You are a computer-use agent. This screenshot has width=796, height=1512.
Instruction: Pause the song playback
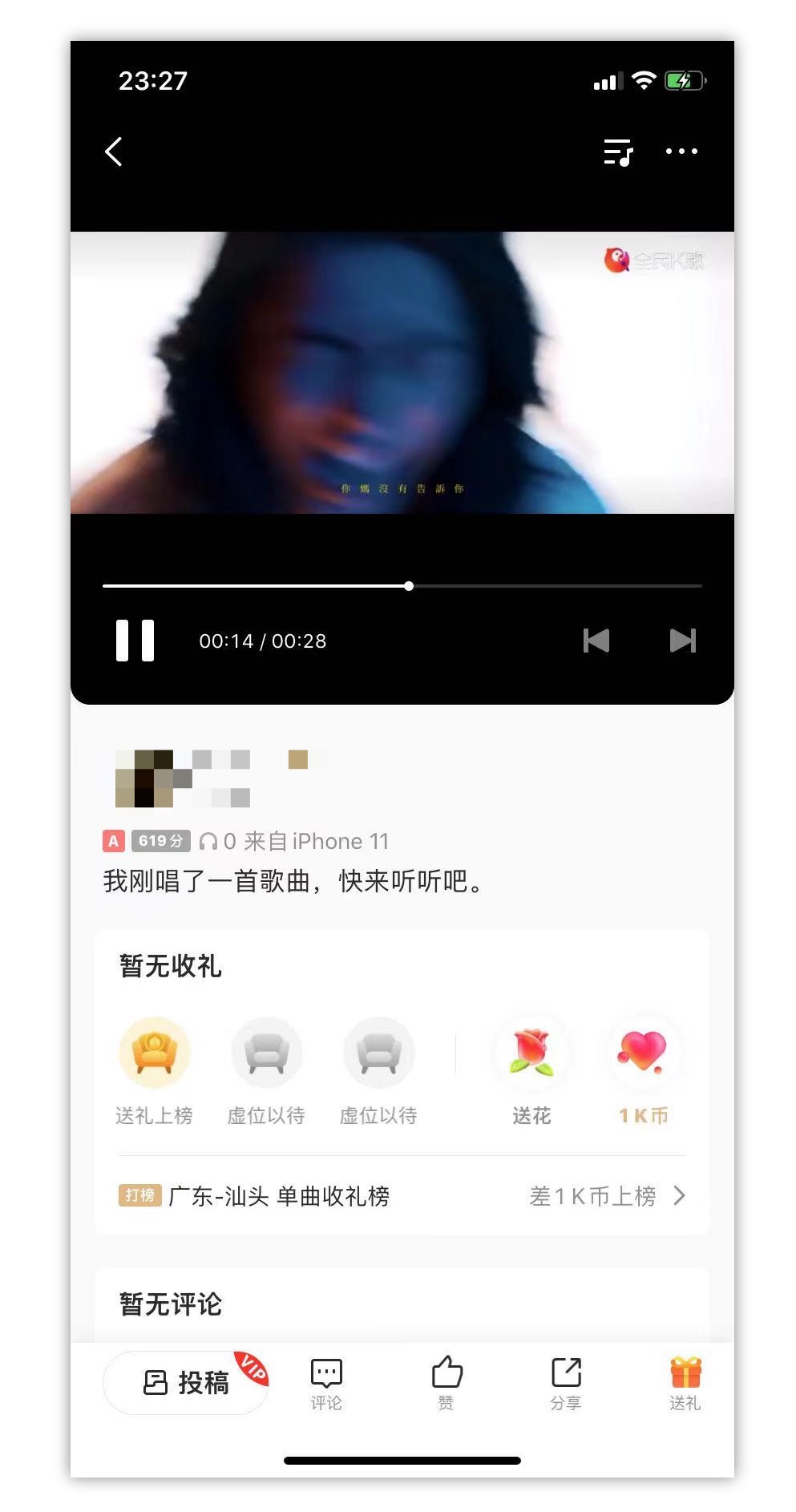[x=135, y=640]
